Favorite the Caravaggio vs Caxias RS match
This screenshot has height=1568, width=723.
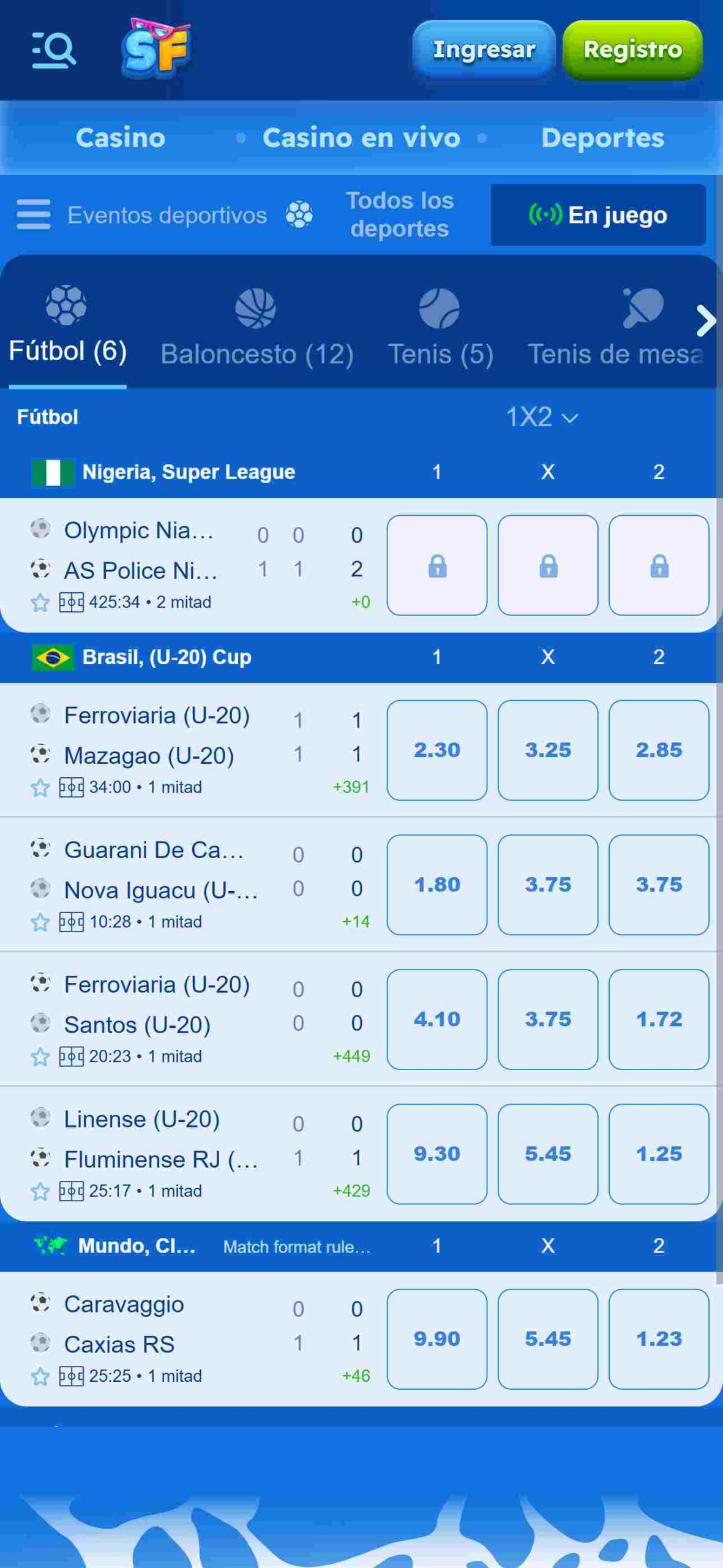coord(40,1376)
